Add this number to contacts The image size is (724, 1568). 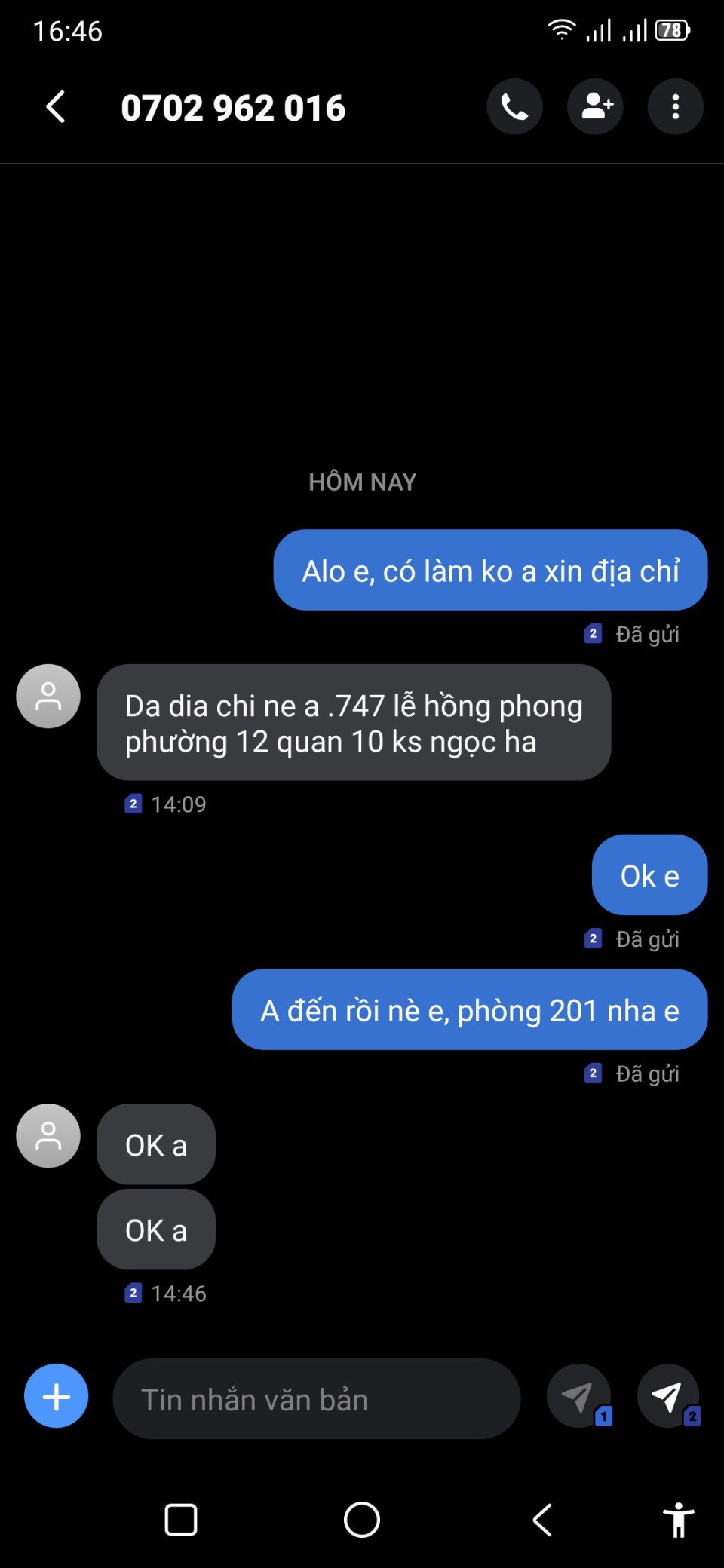click(x=595, y=107)
